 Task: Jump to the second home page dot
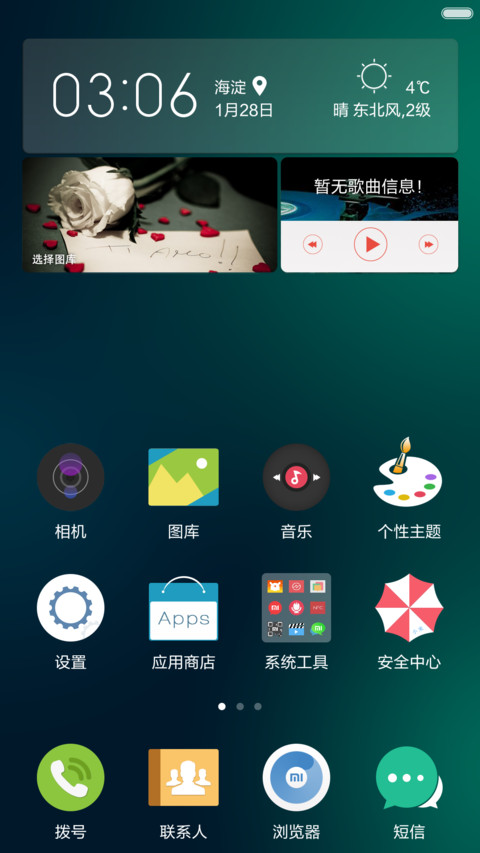[240, 706]
